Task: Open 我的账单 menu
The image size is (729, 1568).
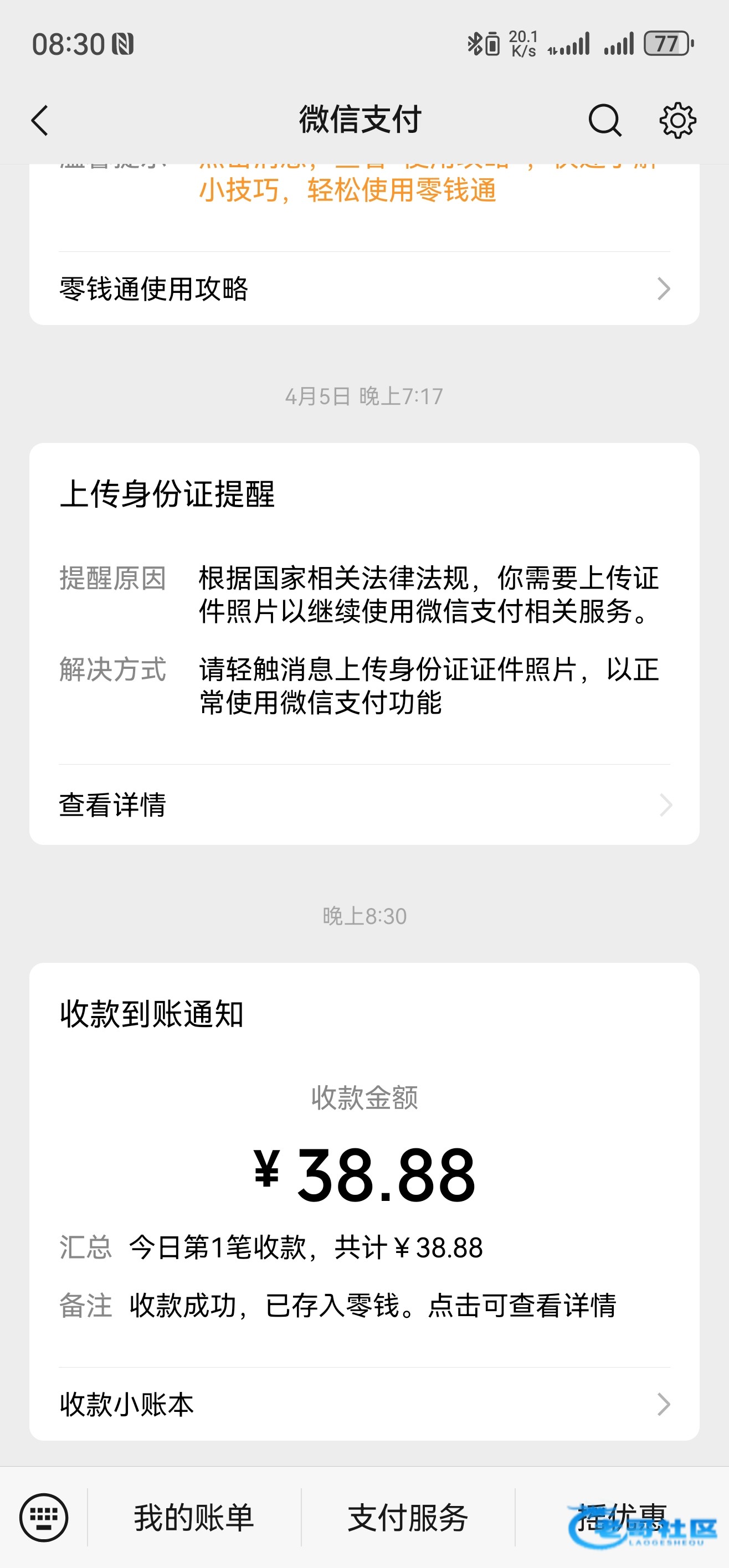Action: 194,1517
